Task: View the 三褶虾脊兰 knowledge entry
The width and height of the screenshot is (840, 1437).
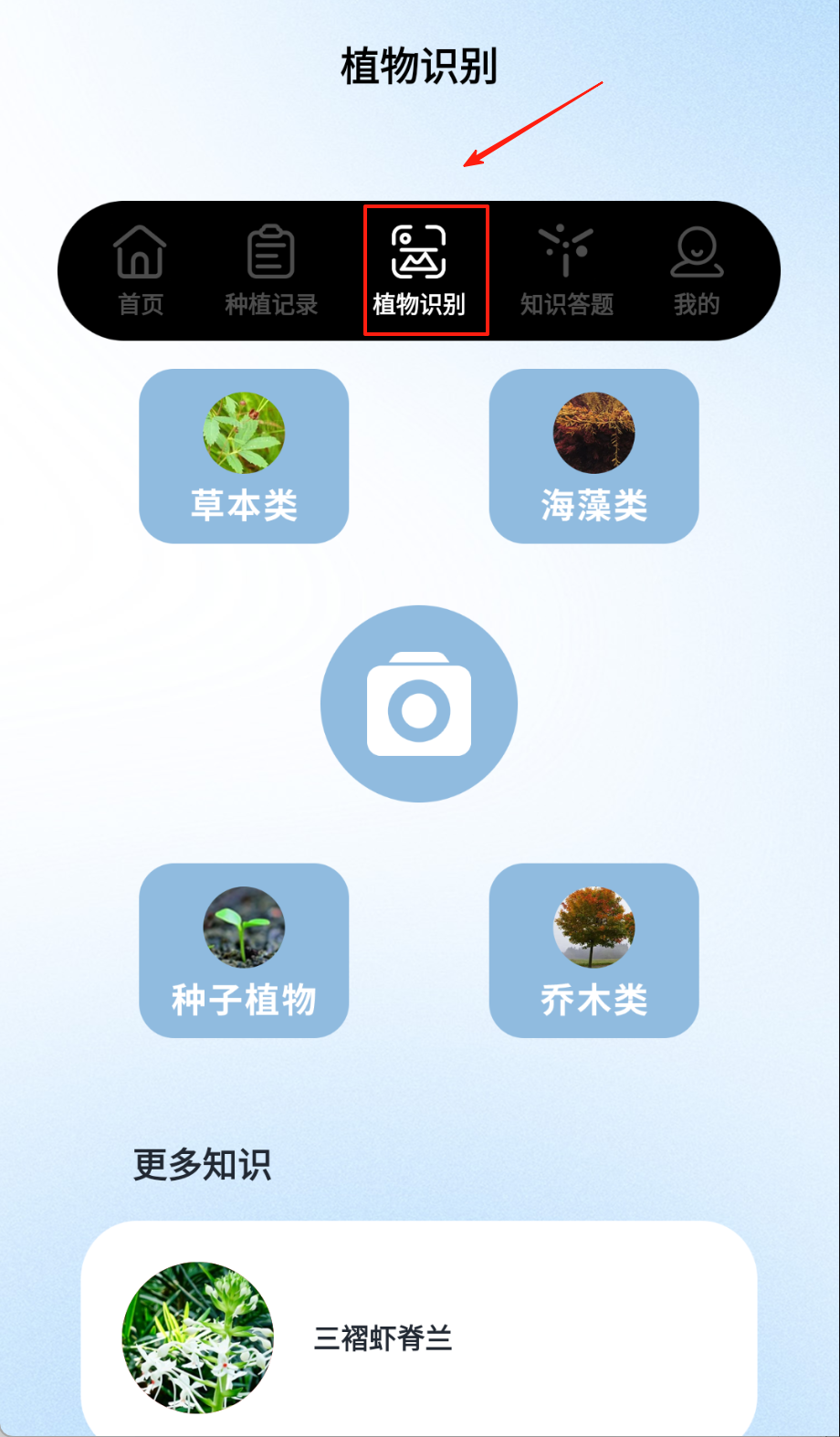Action: point(419,1337)
